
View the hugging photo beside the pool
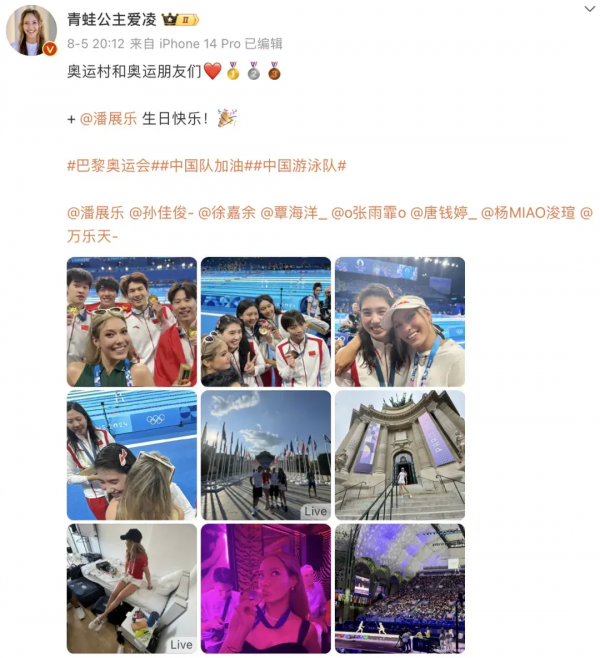[132, 455]
